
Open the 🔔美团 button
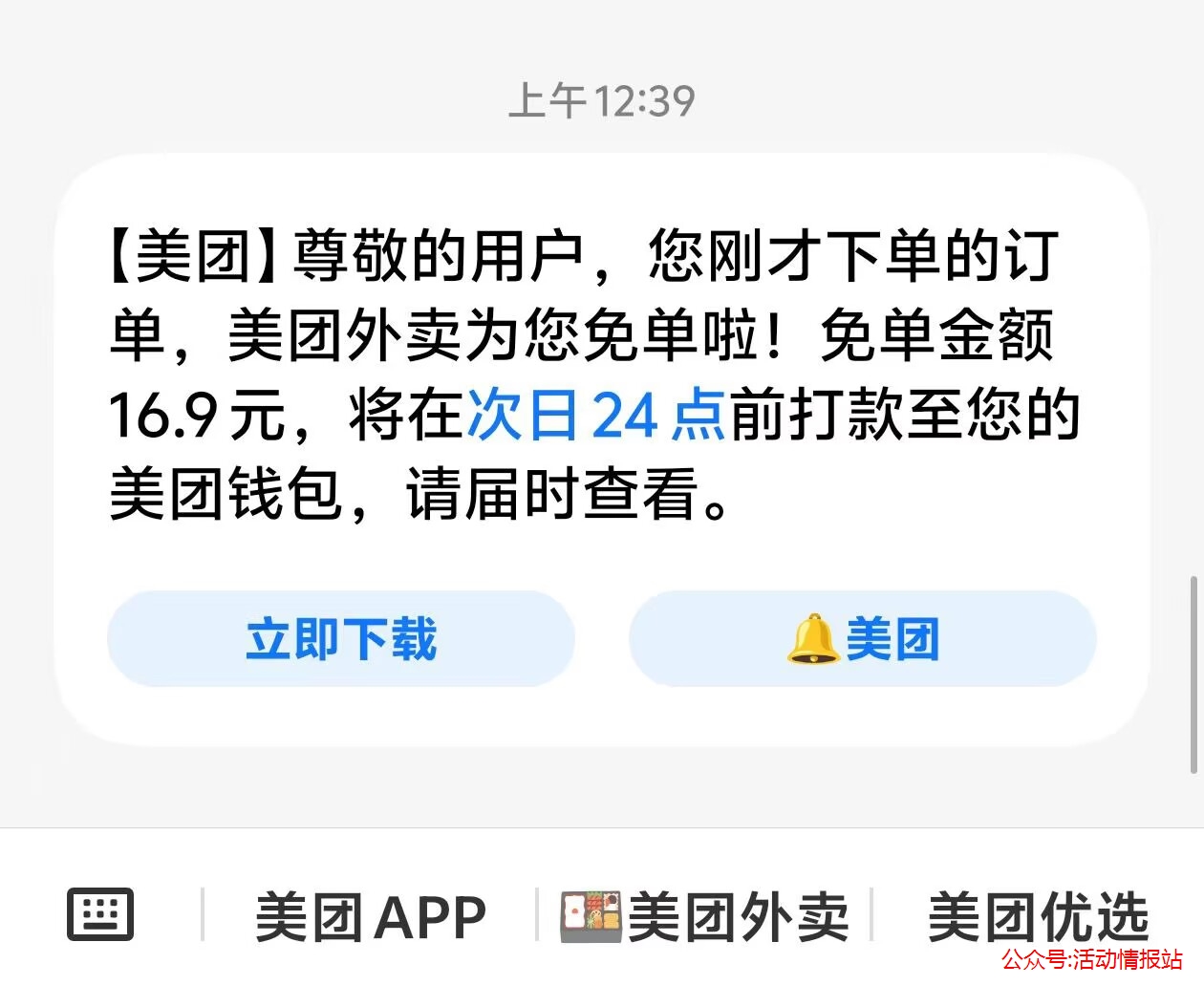tap(862, 638)
